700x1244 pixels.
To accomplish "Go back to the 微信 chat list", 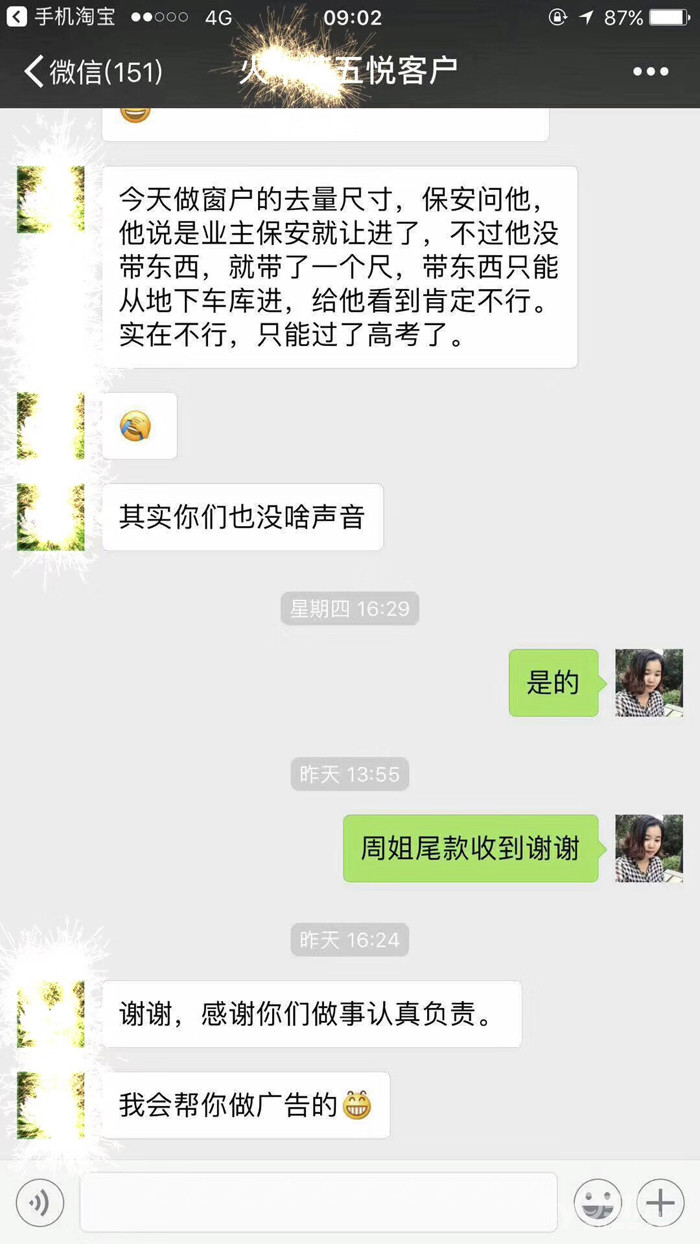I will (x=92, y=72).
